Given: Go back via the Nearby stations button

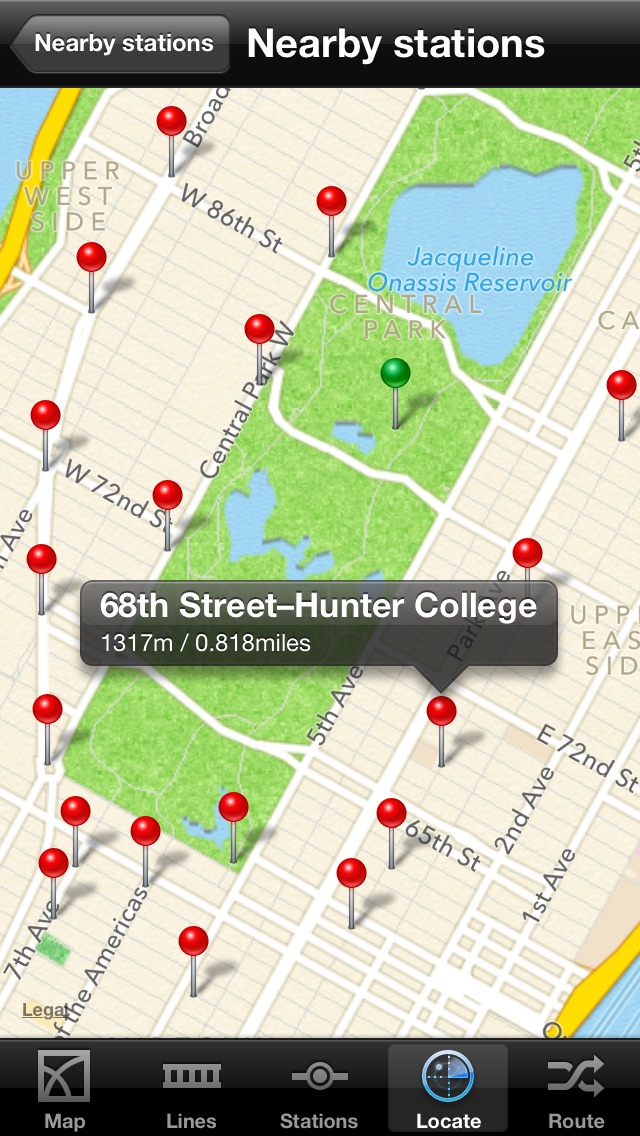Looking at the screenshot, I should 120,43.
